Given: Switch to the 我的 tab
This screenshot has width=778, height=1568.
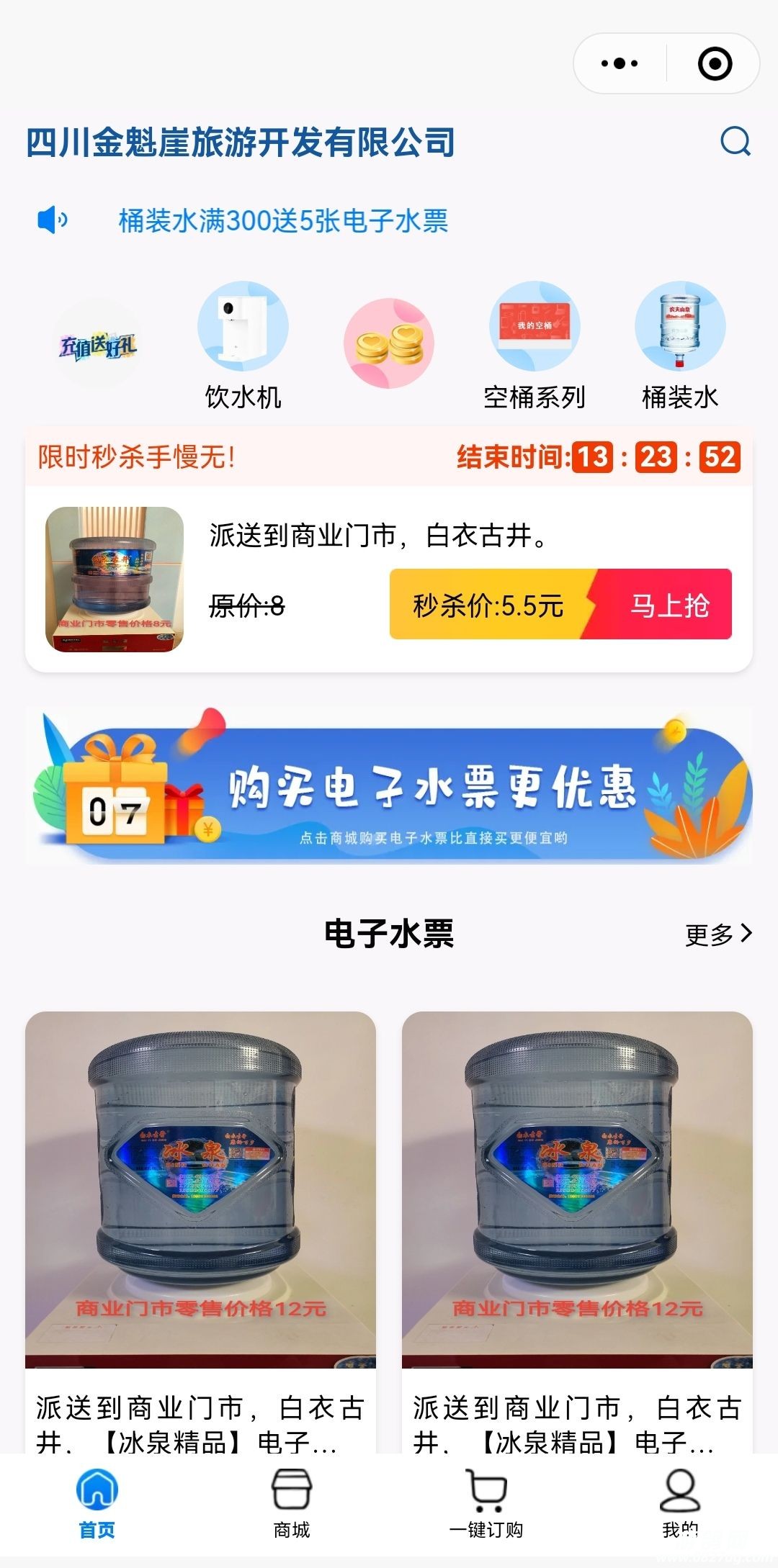Looking at the screenshot, I should (x=680, y=1503).
